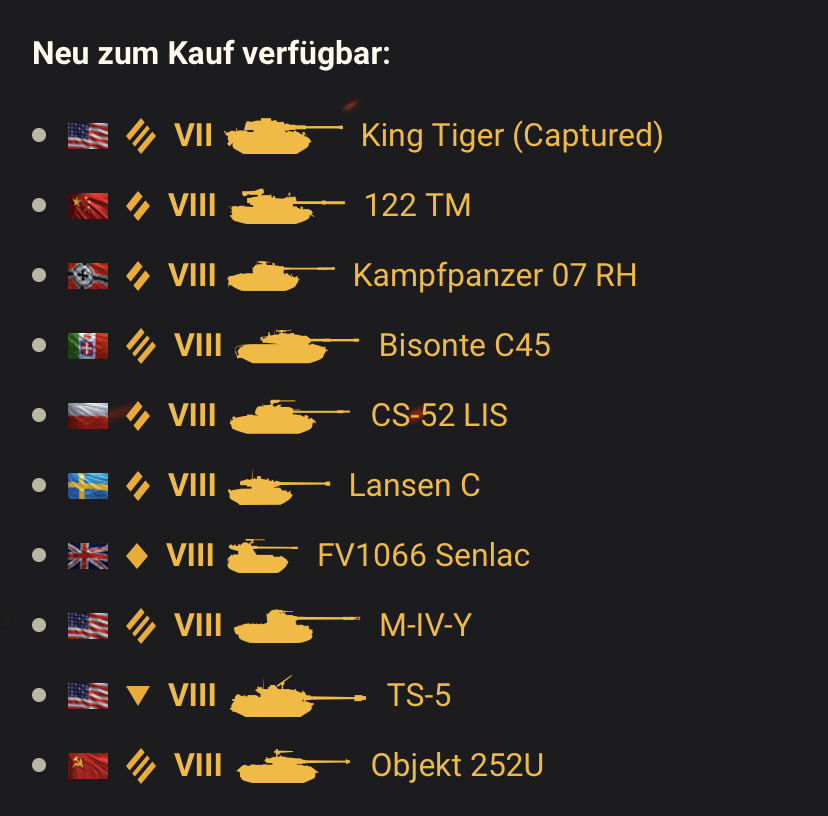
Task: Open the 122 TM tank link
Action: point(417,205)
